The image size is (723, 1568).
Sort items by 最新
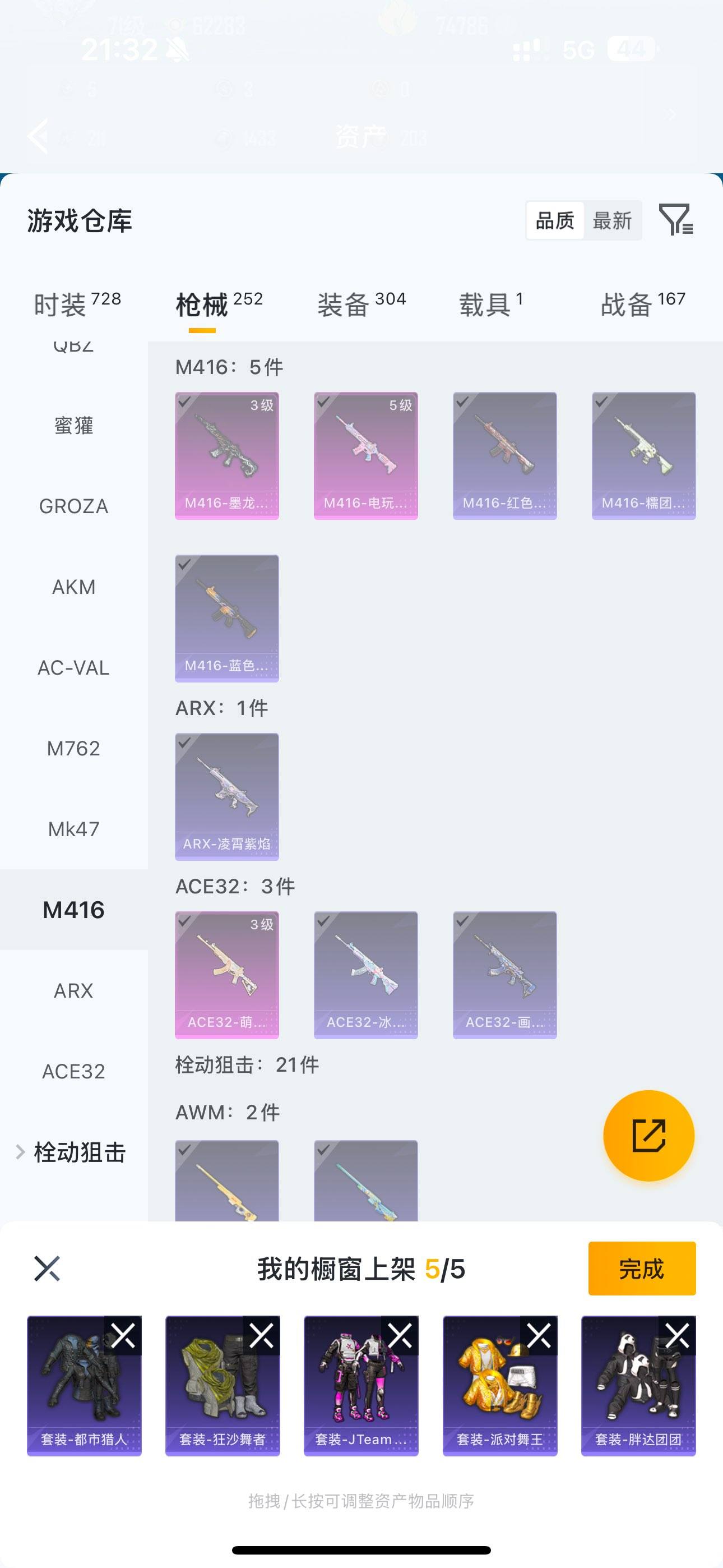(611, 220)
